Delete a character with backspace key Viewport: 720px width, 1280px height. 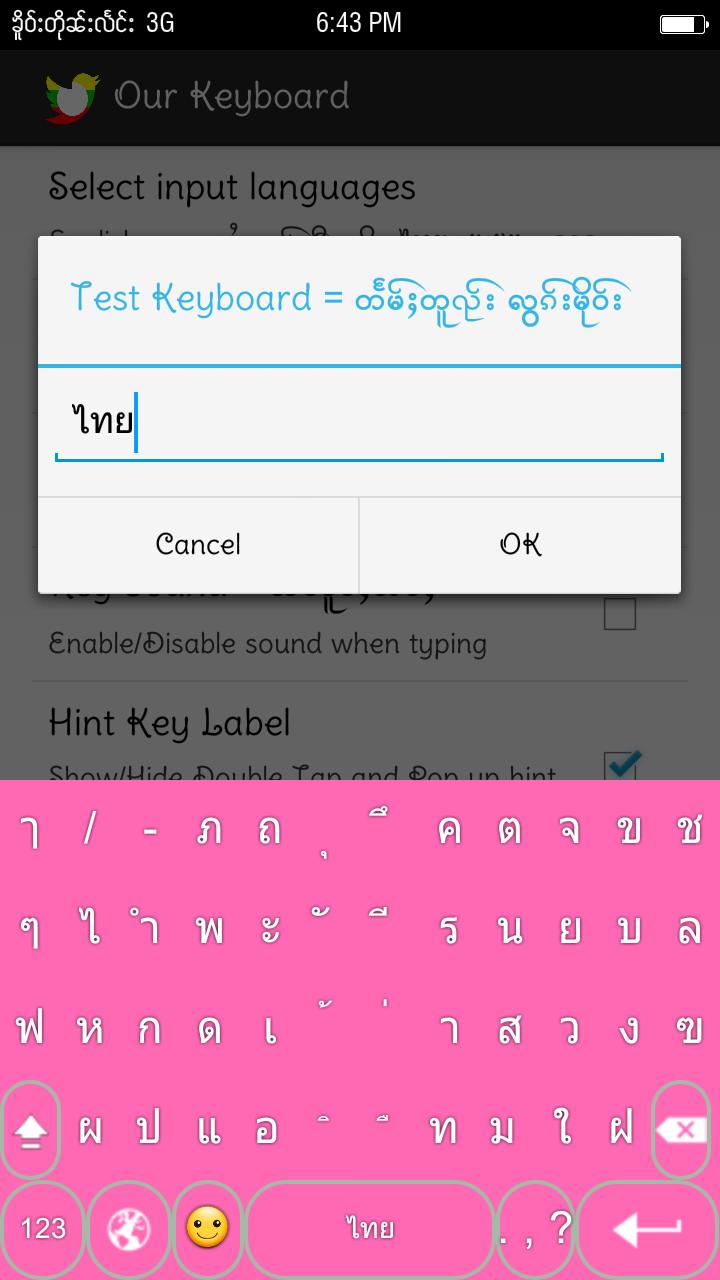point(683,1130)
